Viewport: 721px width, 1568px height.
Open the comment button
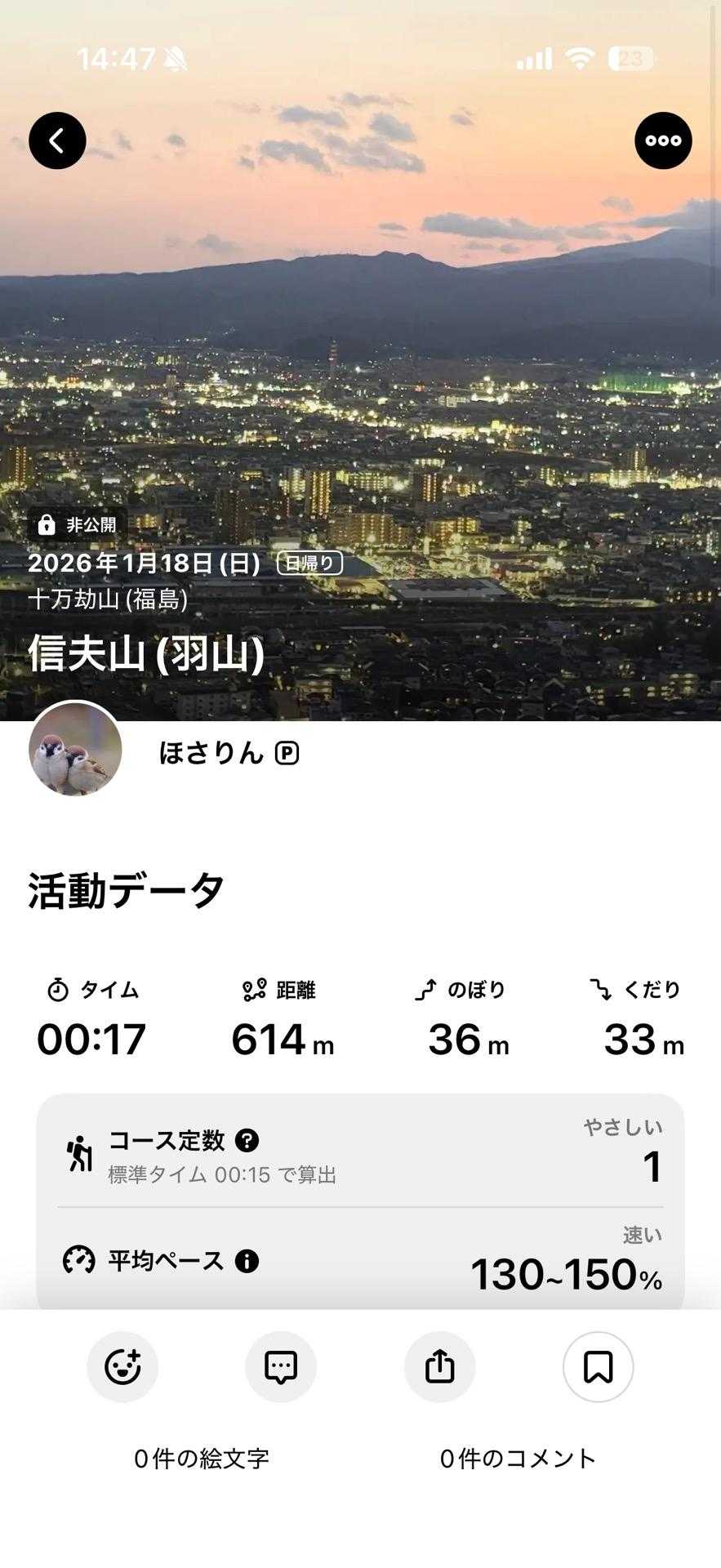tap(281, 1366)
